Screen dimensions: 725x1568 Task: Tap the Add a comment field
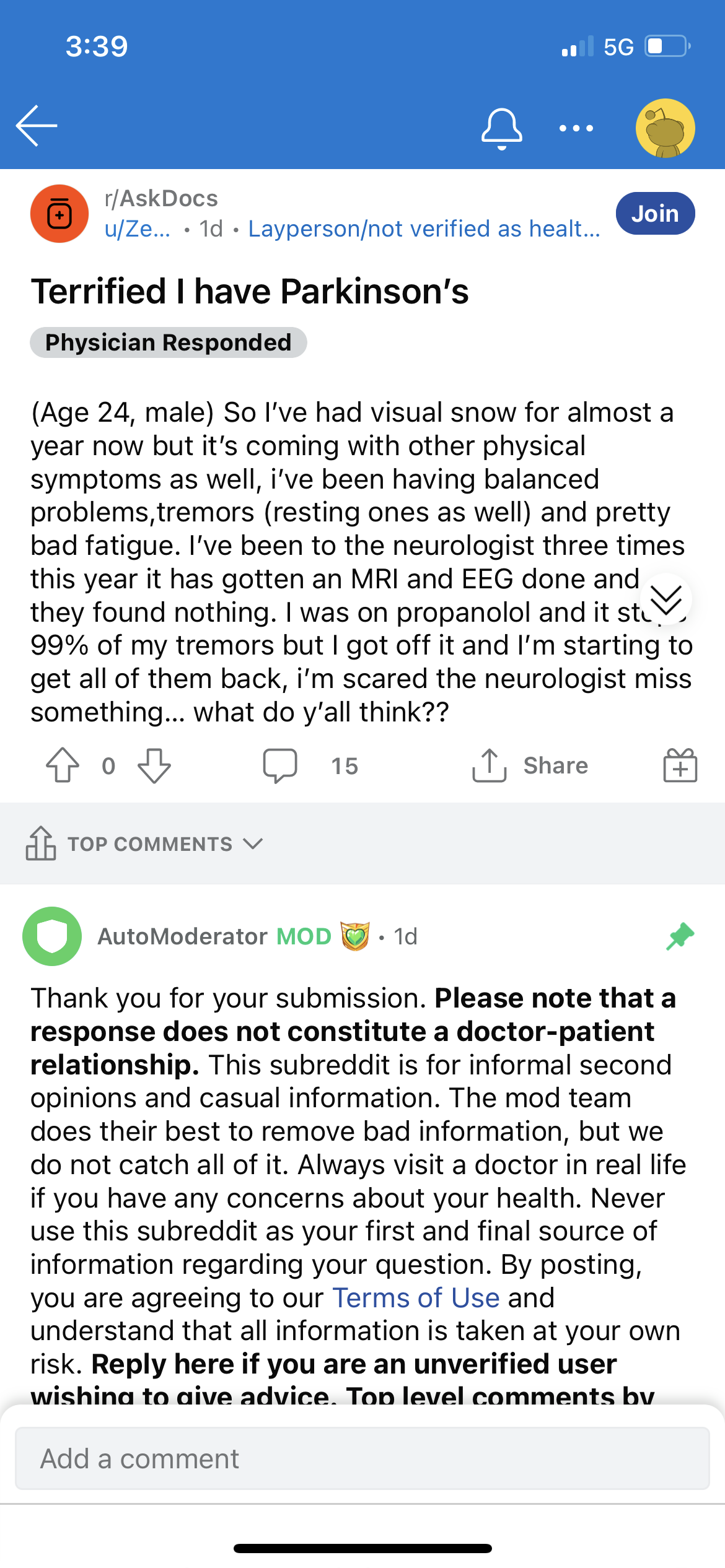click(362, 1458)
